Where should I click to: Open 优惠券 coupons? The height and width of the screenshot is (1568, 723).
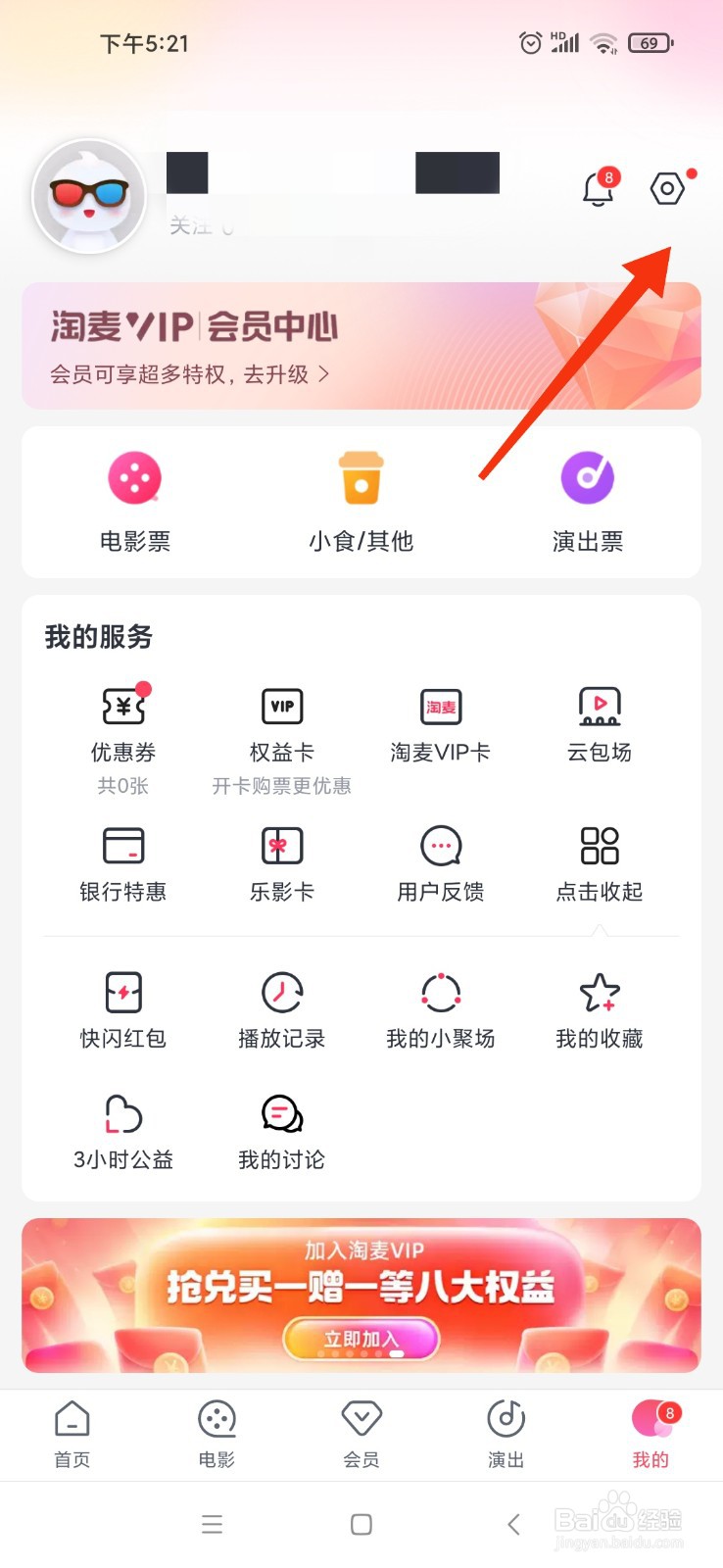coord(123,725)
